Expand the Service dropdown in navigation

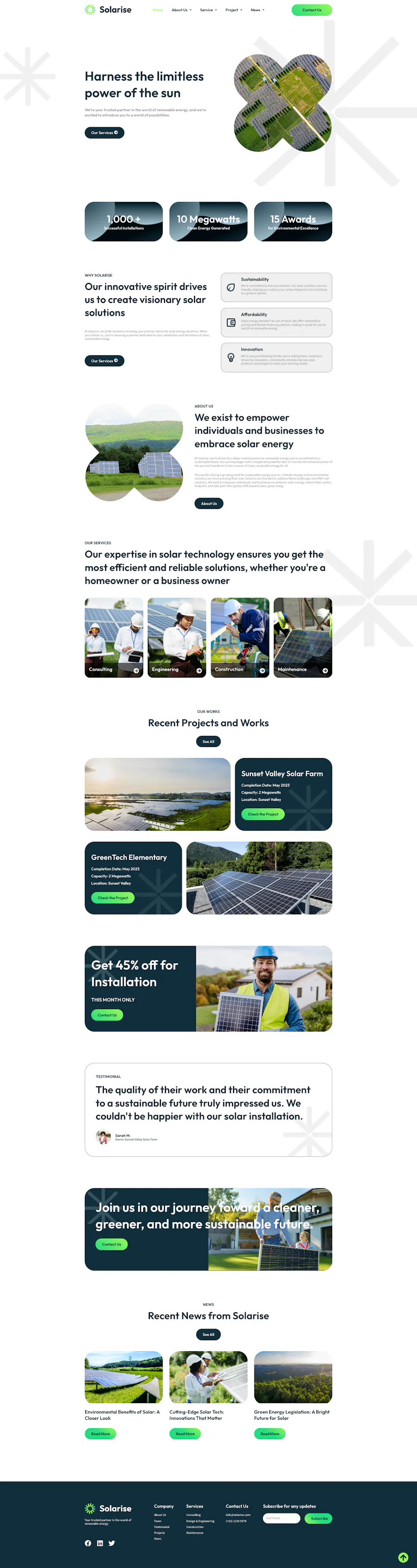click(208, 10)
